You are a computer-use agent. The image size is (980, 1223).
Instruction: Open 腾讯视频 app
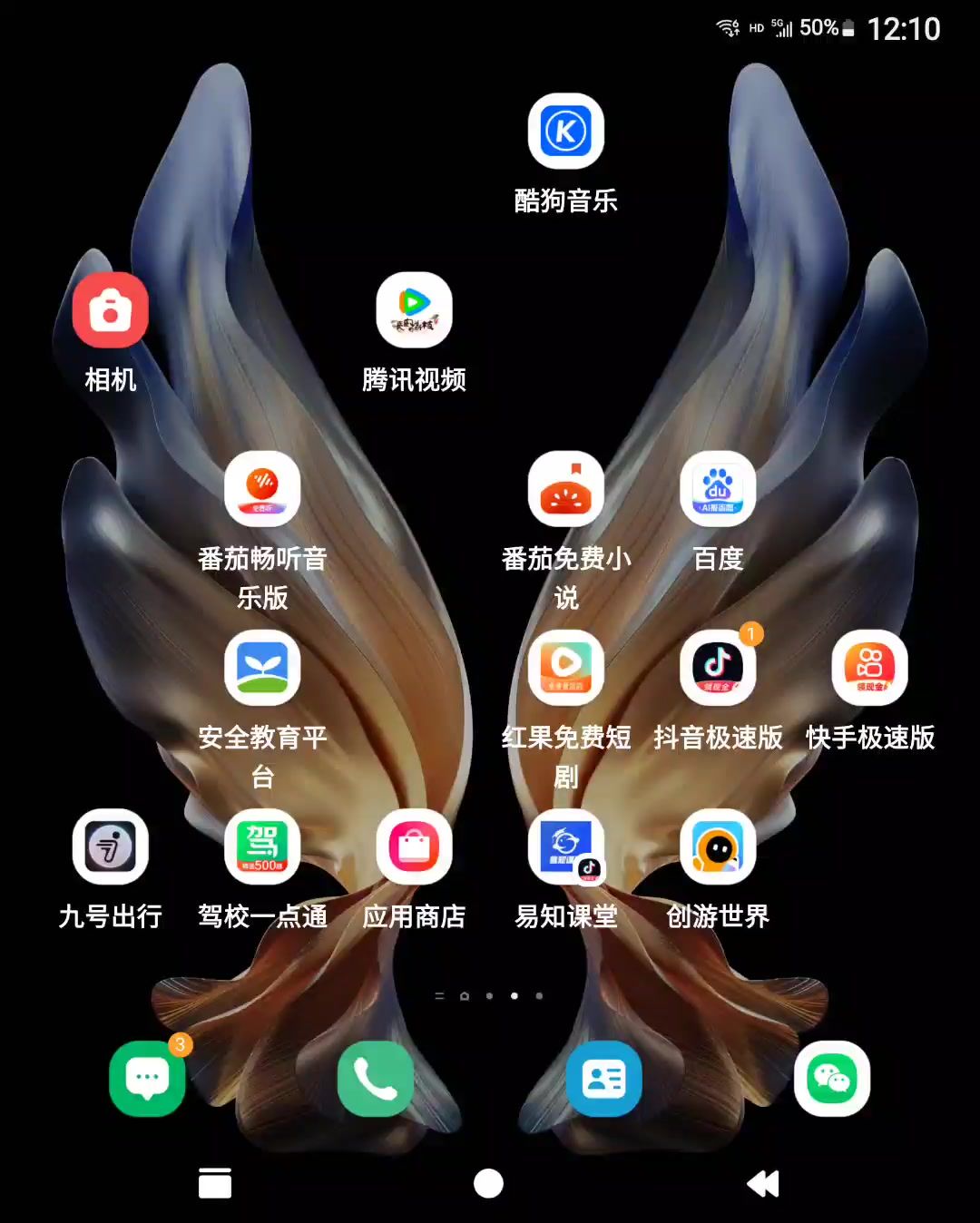(414, 310)
